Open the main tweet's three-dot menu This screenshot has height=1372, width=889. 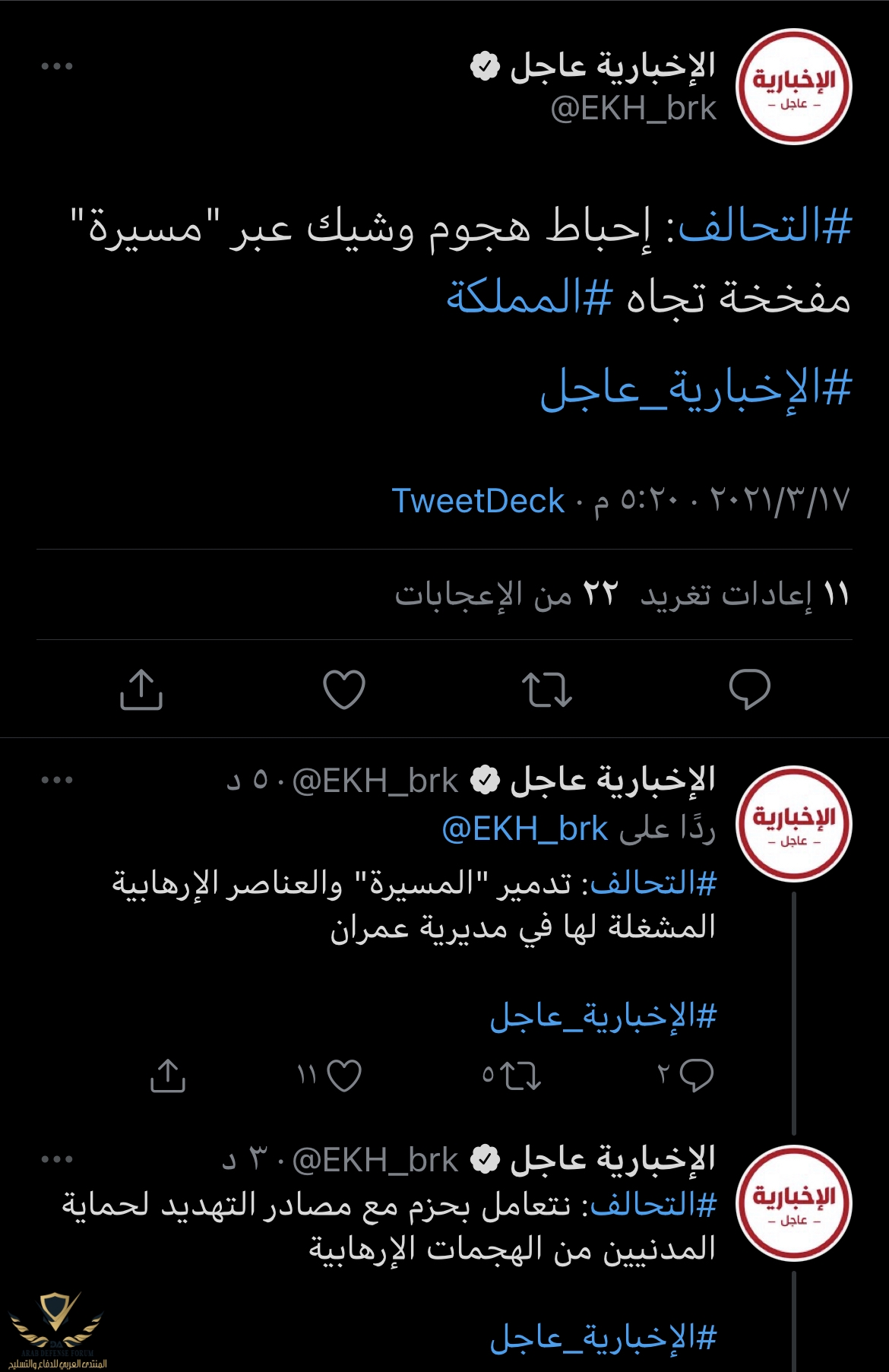57,67
